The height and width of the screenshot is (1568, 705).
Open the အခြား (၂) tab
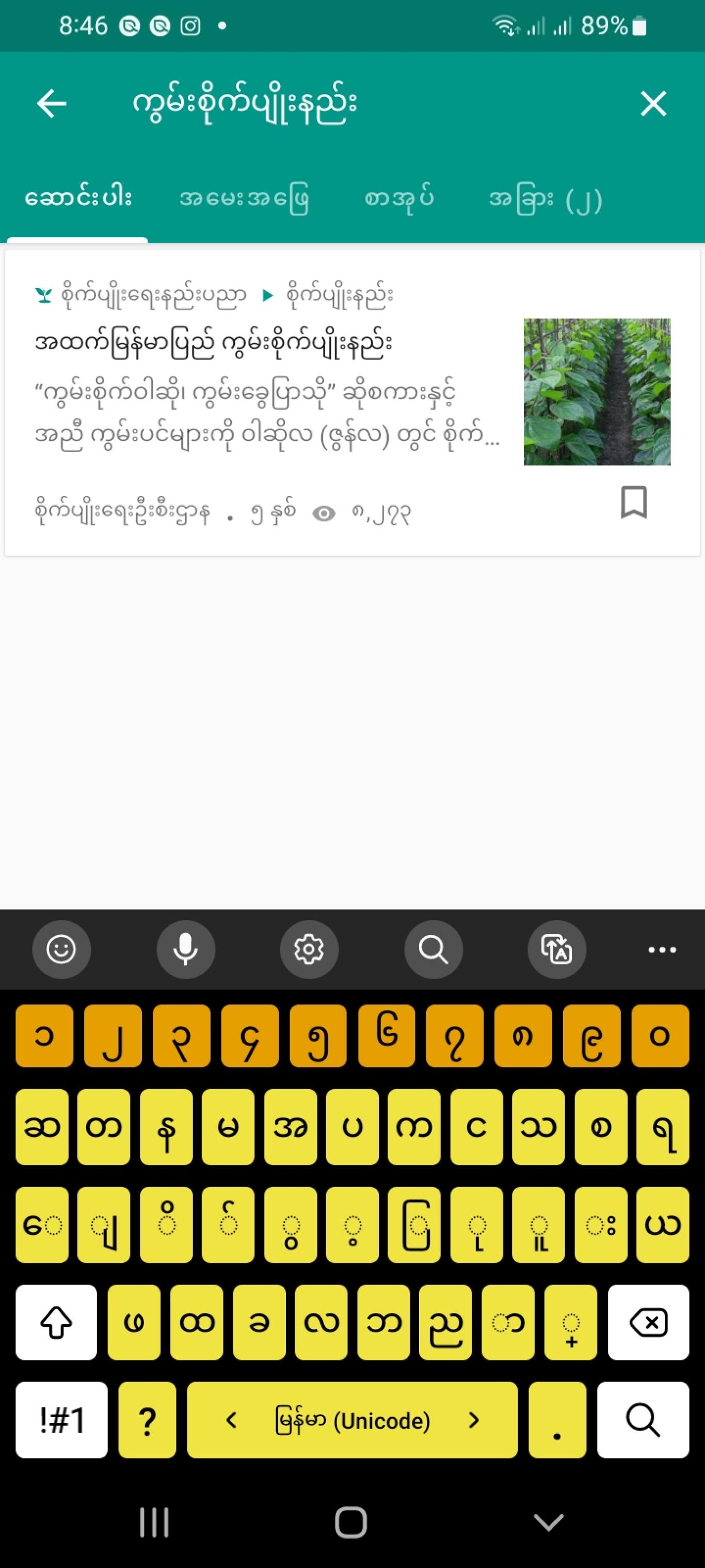pyautogui.click(x=546, y=200)
